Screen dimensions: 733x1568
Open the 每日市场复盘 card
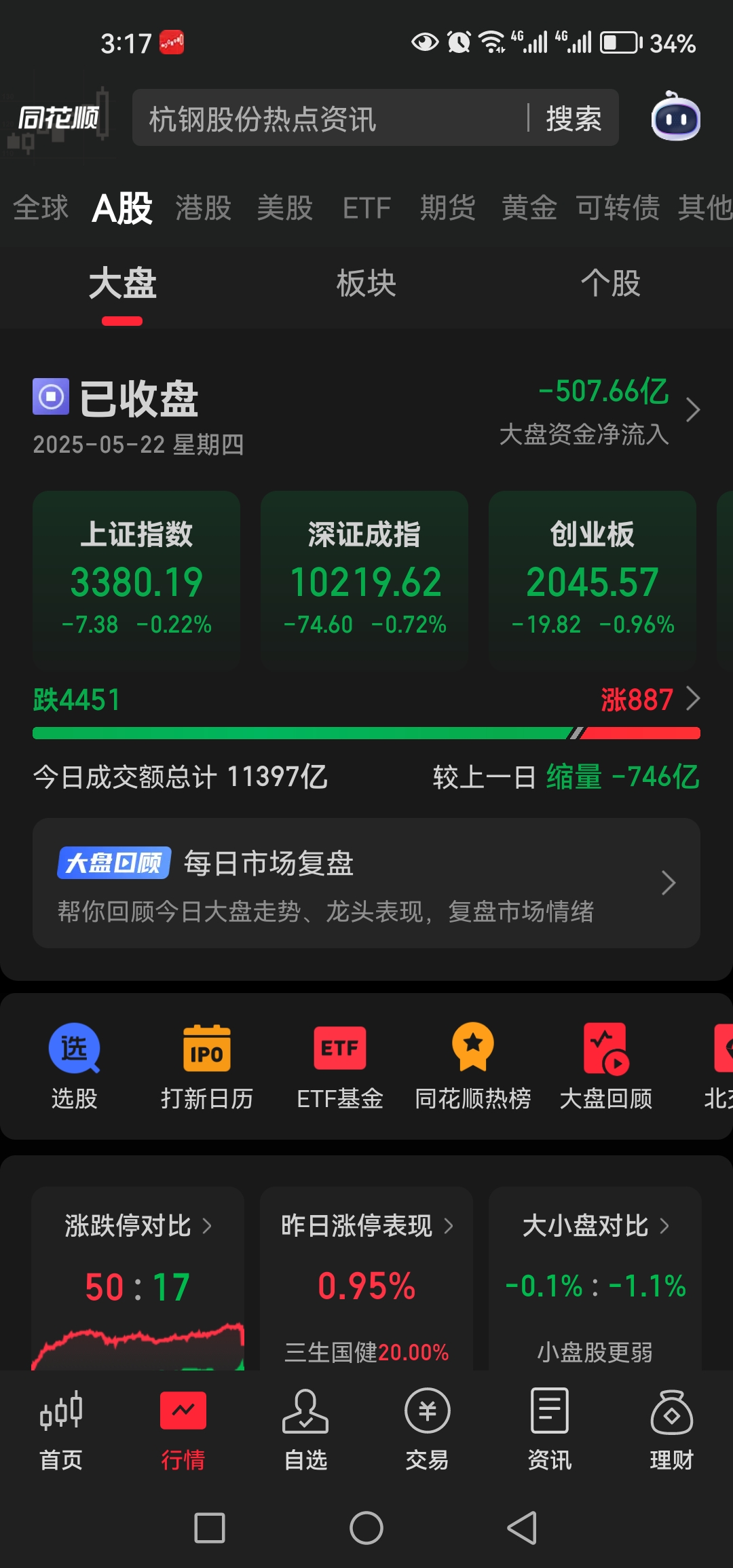(366, 883)
